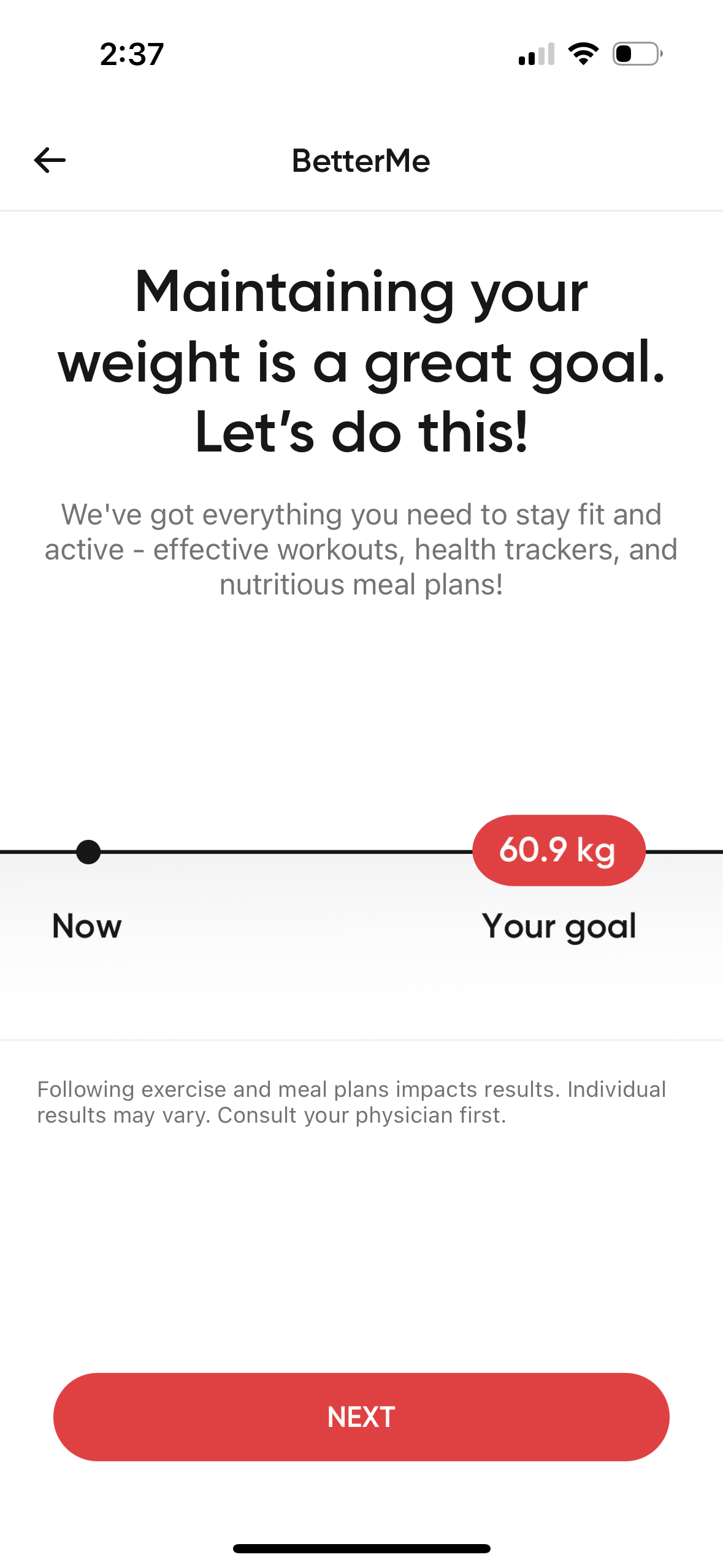Click the back arrow icon
The height and width of the screenshot is (1568, 723).
pos(49,161)
